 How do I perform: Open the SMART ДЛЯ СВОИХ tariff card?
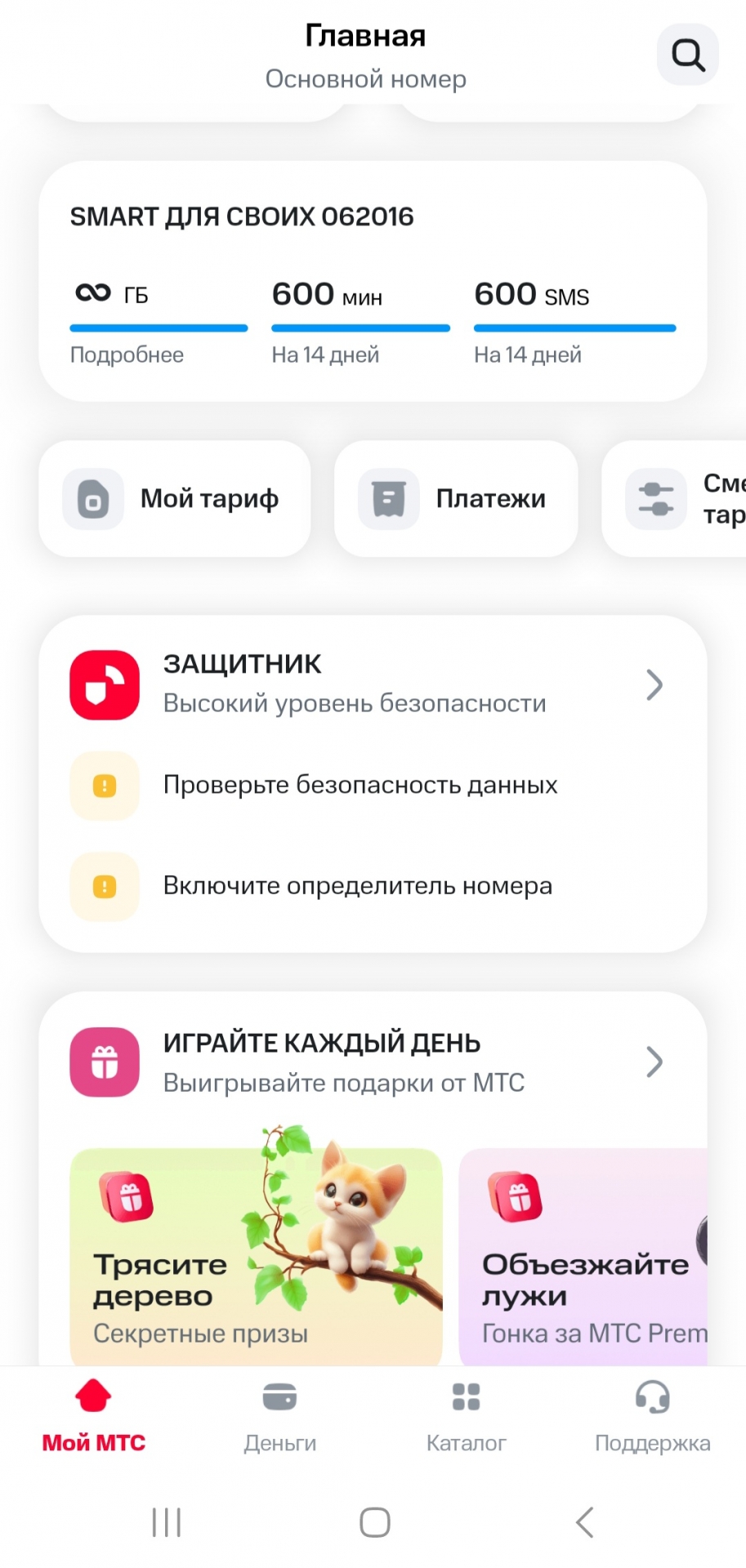[x=242, y=216]
